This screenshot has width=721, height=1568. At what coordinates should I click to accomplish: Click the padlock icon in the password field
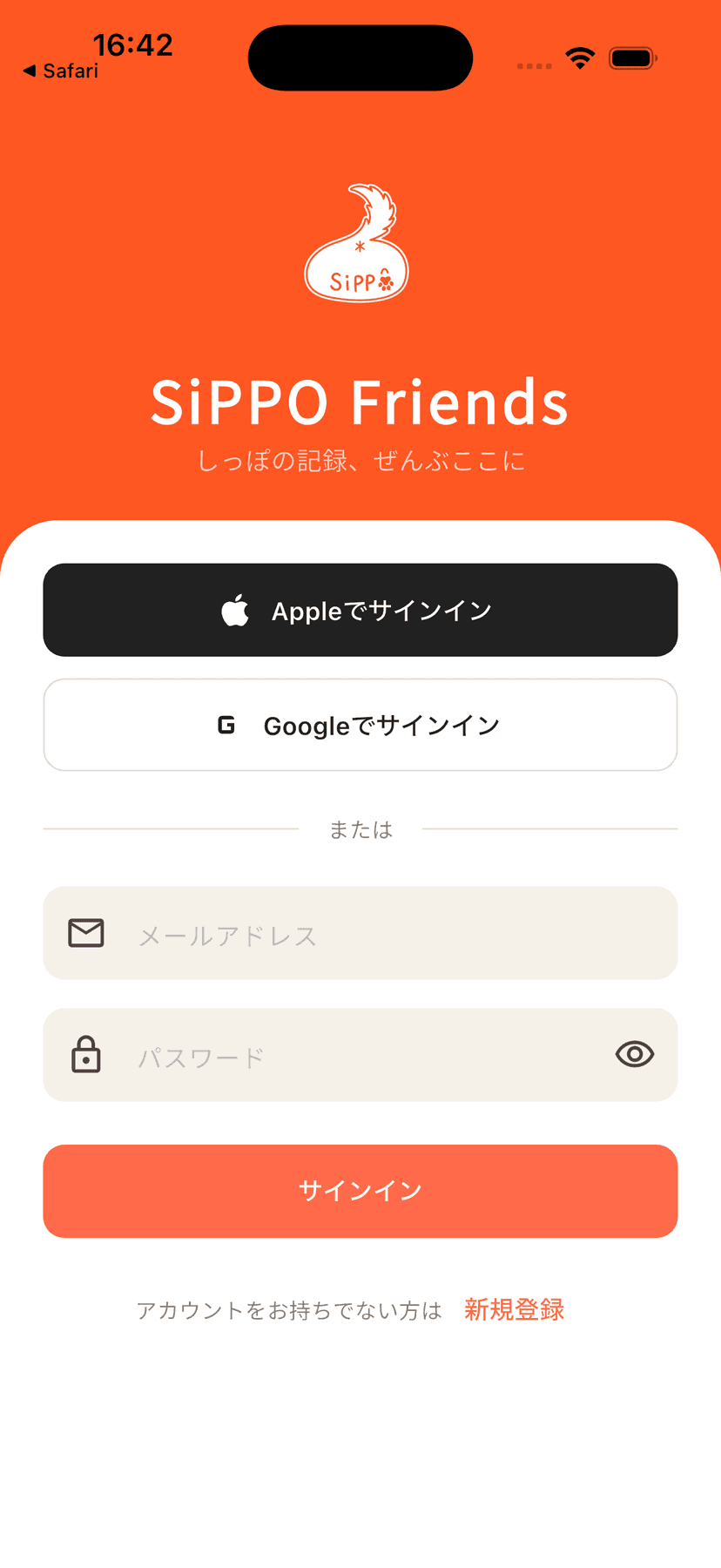85,1055
